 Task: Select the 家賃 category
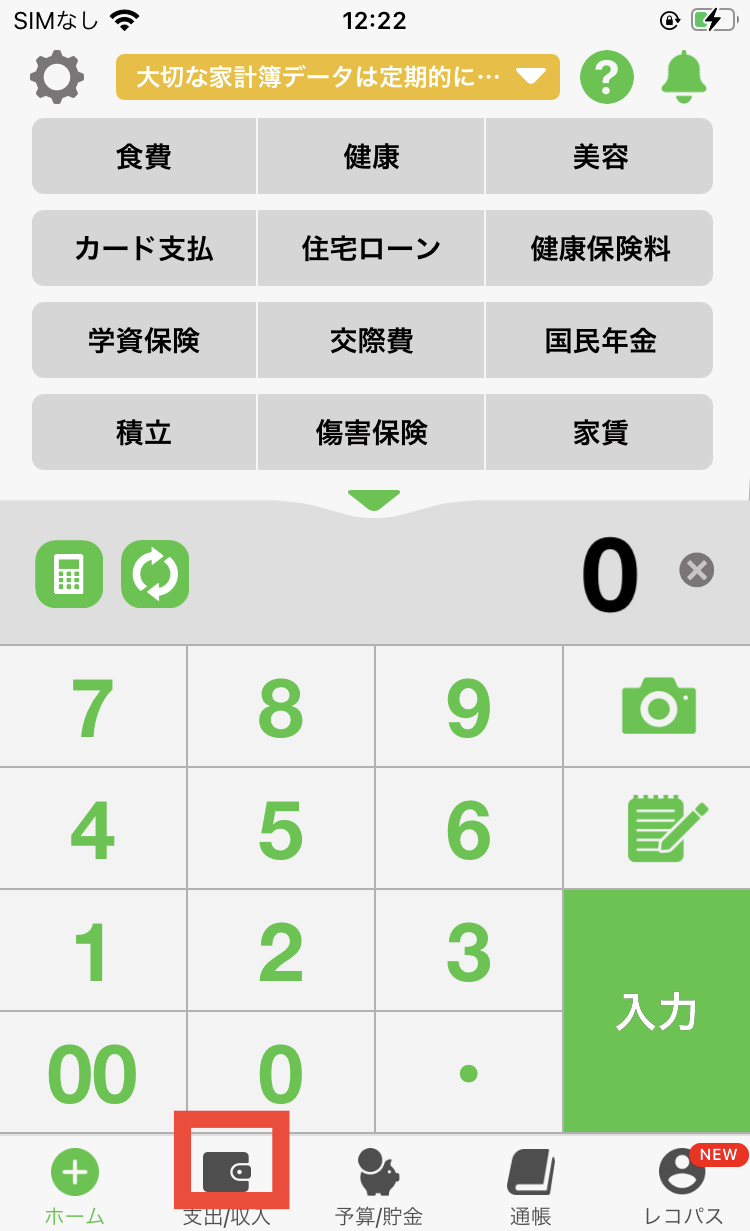pyautogui.click(x=600, y=433)
